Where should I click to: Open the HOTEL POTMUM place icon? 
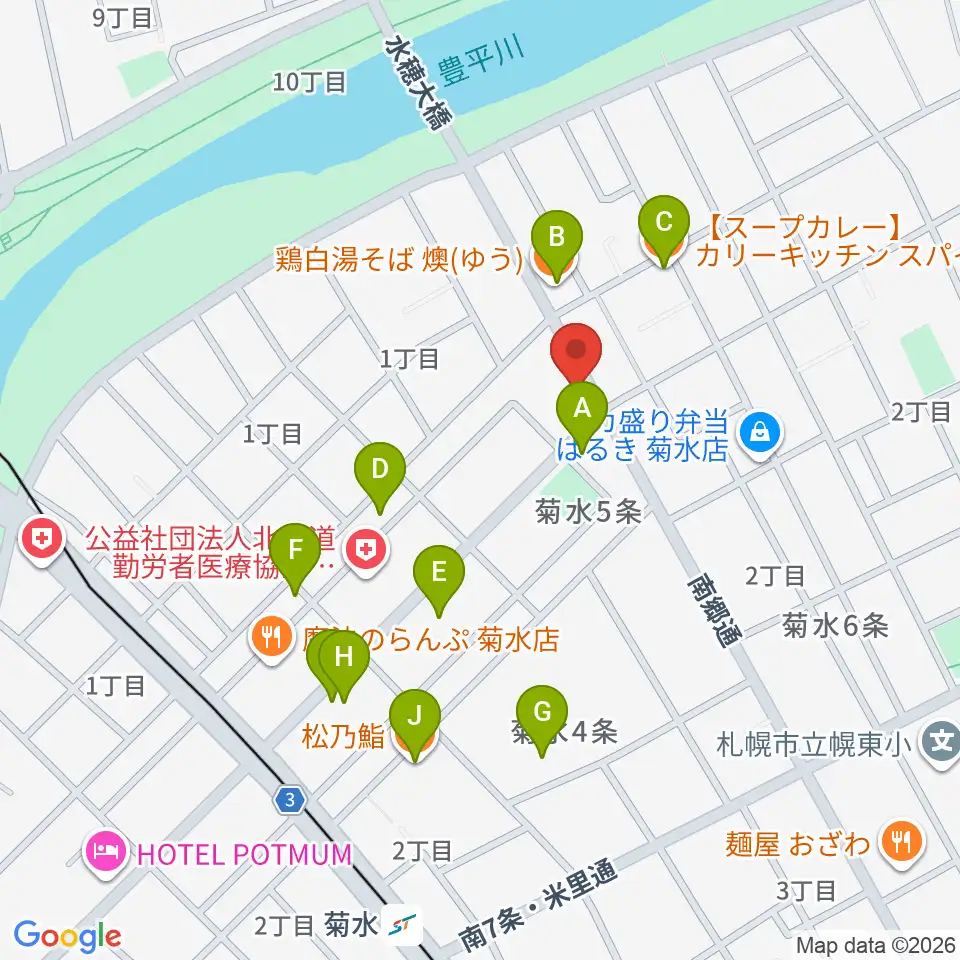[105, 853]
